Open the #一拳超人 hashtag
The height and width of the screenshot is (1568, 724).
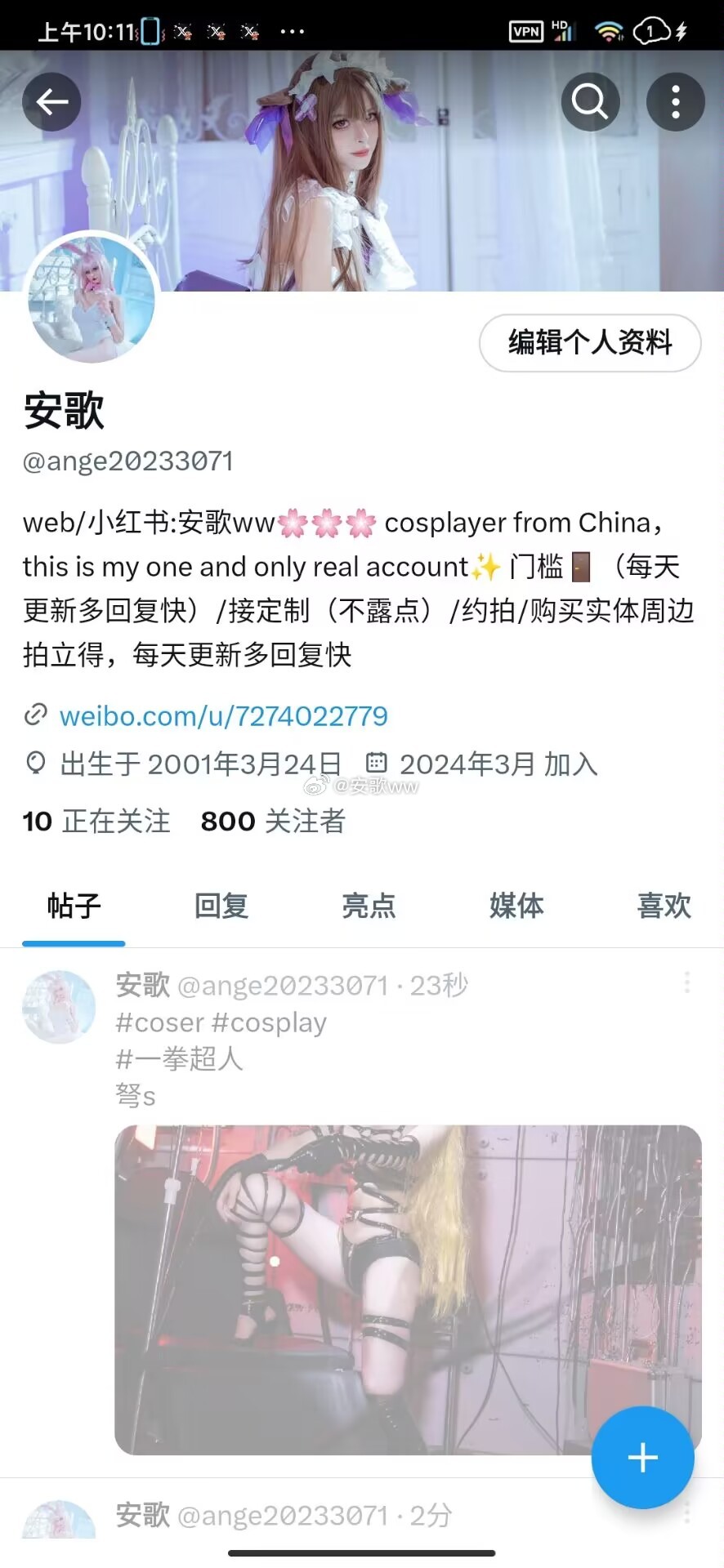pos(180,1059)
